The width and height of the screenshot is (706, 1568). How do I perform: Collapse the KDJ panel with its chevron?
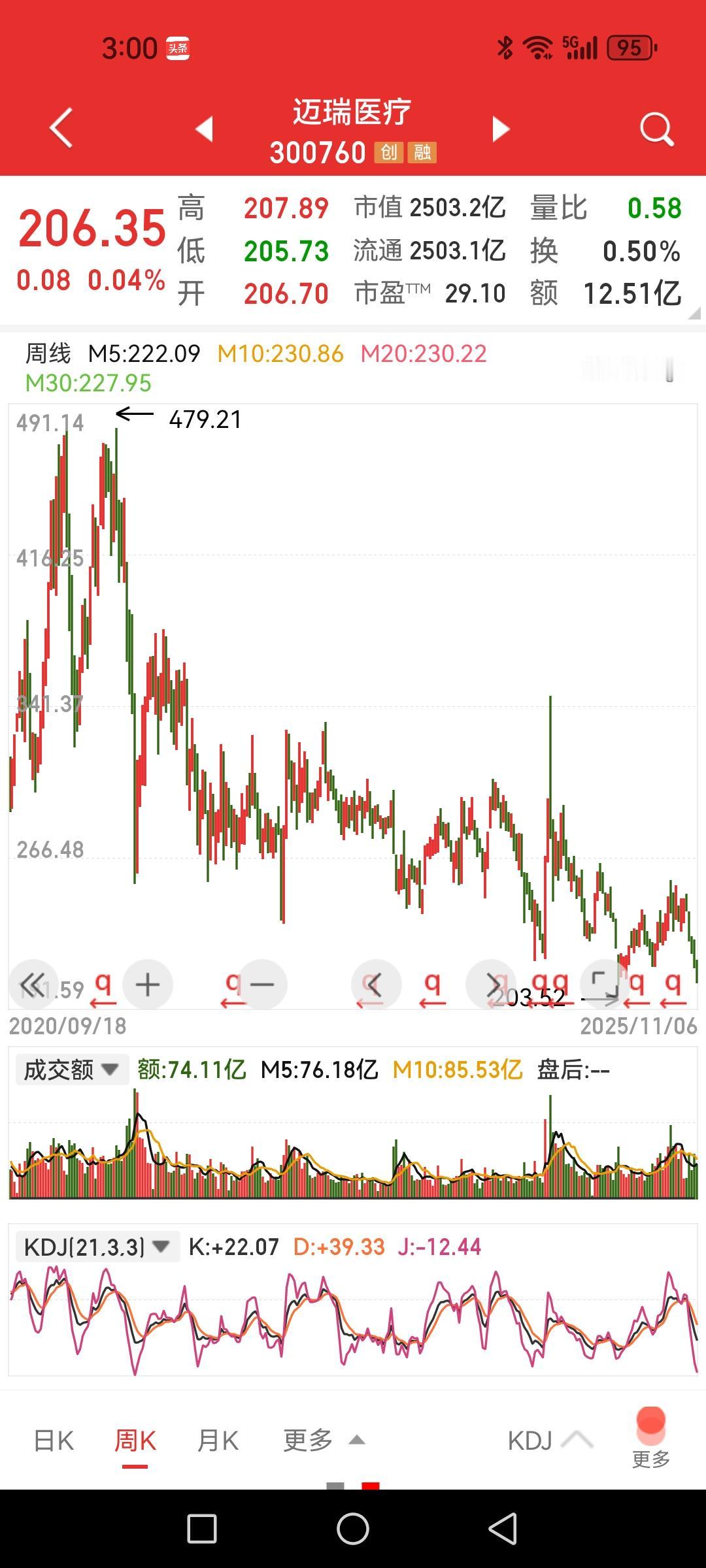point(575,1441)
